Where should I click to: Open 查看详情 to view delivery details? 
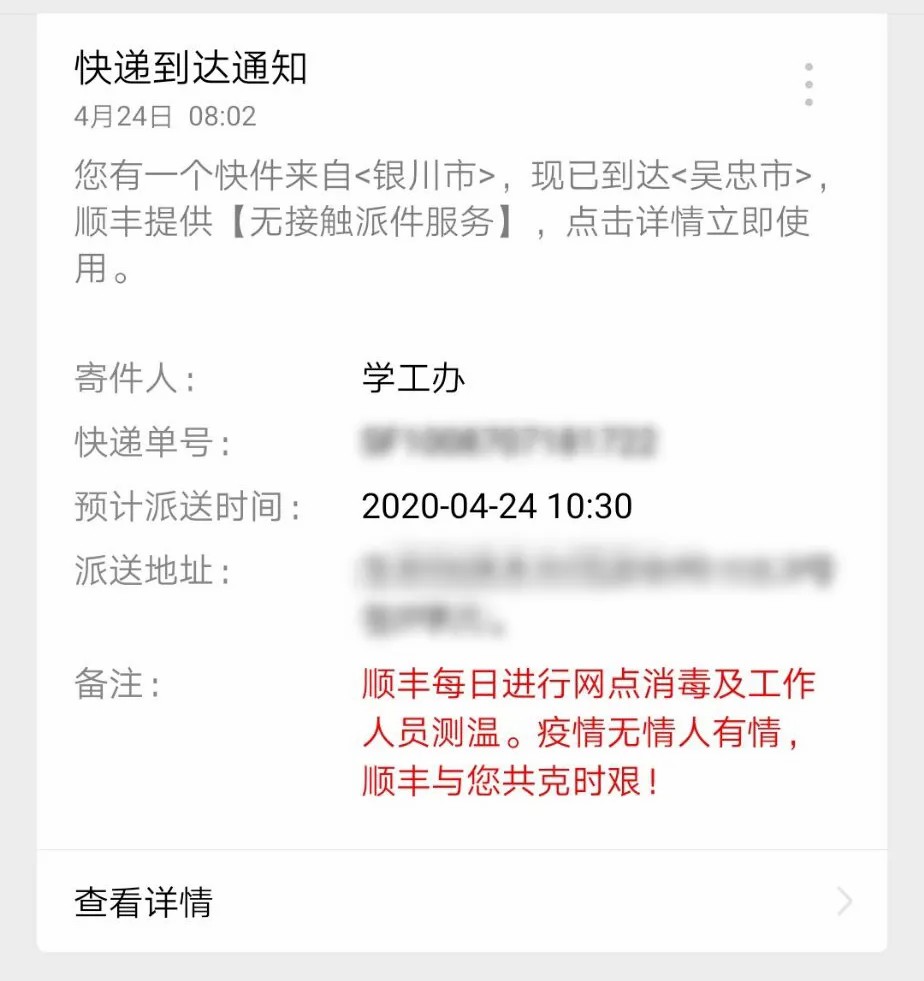pos(461,901)
